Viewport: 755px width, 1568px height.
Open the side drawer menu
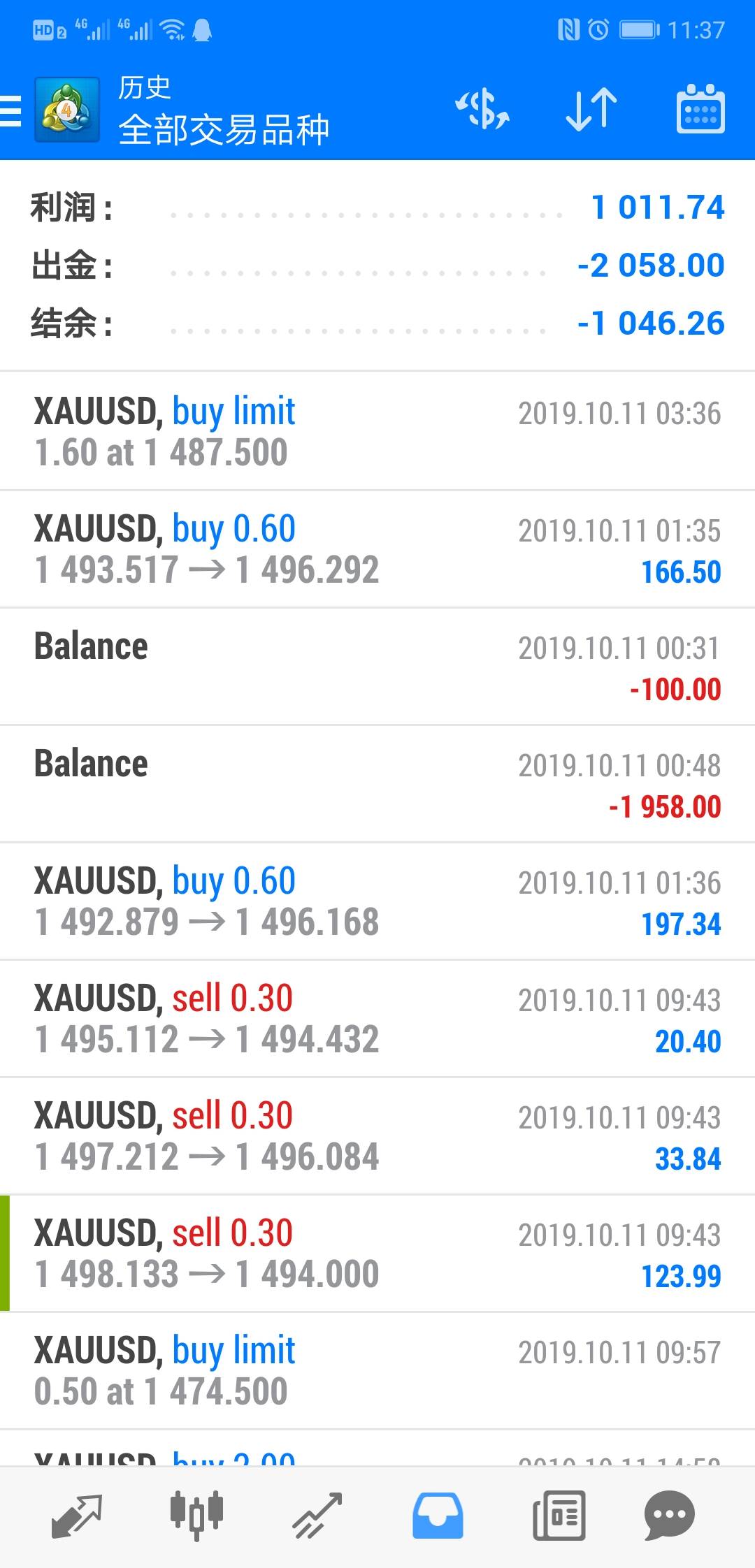(x=11, y=110)
